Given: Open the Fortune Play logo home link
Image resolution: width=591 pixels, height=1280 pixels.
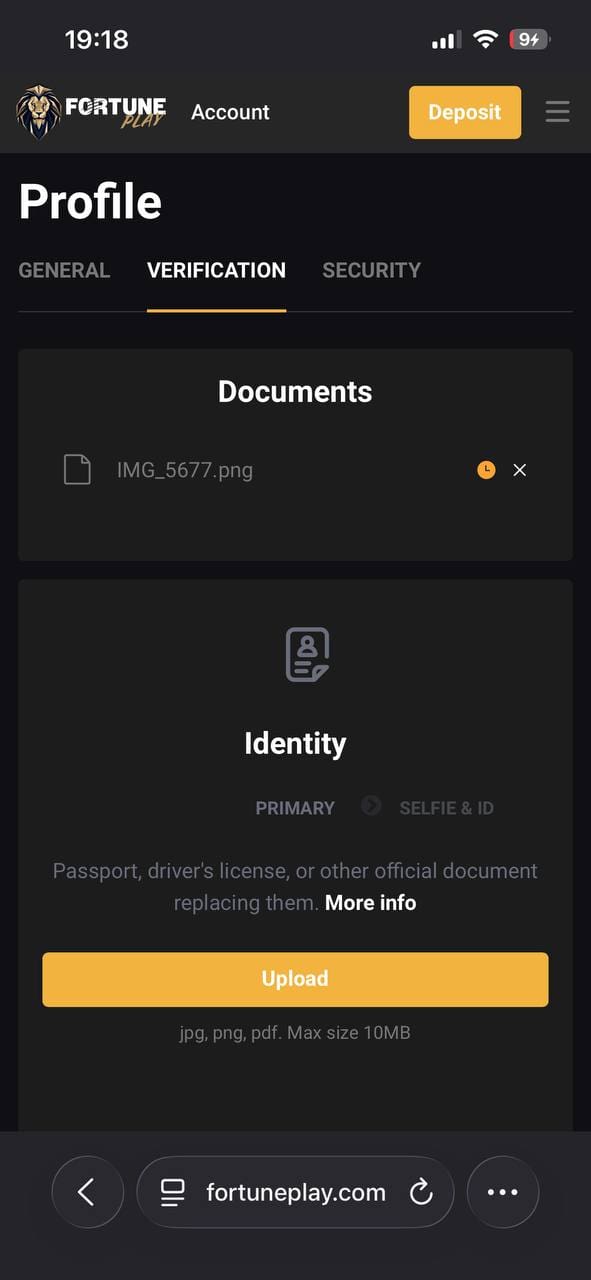Looking at the screenshot, I should (x=91, y=112).
